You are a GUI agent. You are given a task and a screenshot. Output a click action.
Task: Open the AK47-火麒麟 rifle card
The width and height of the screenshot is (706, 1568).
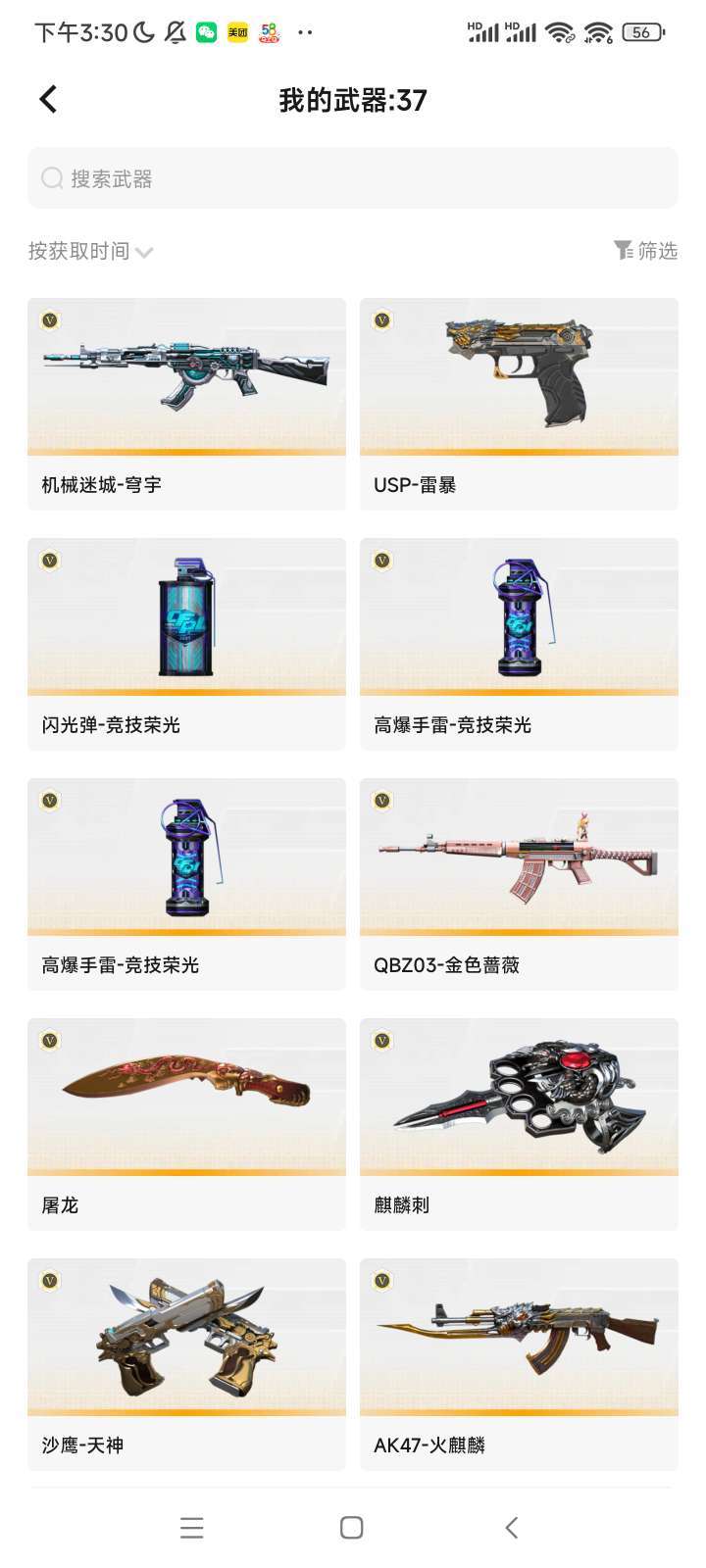(519, 1364)
